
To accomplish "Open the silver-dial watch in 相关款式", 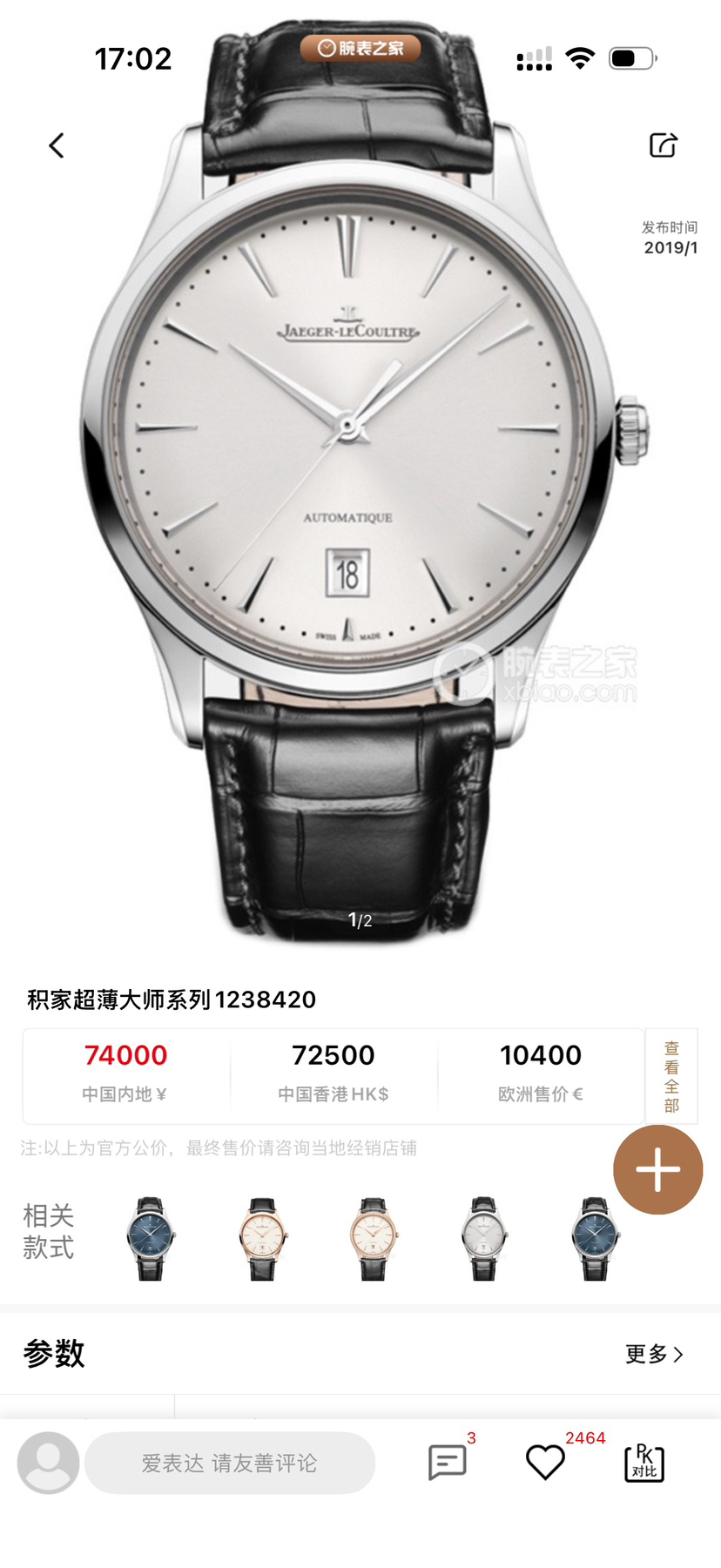I will pyautogui.click(x=484, y=1237).
